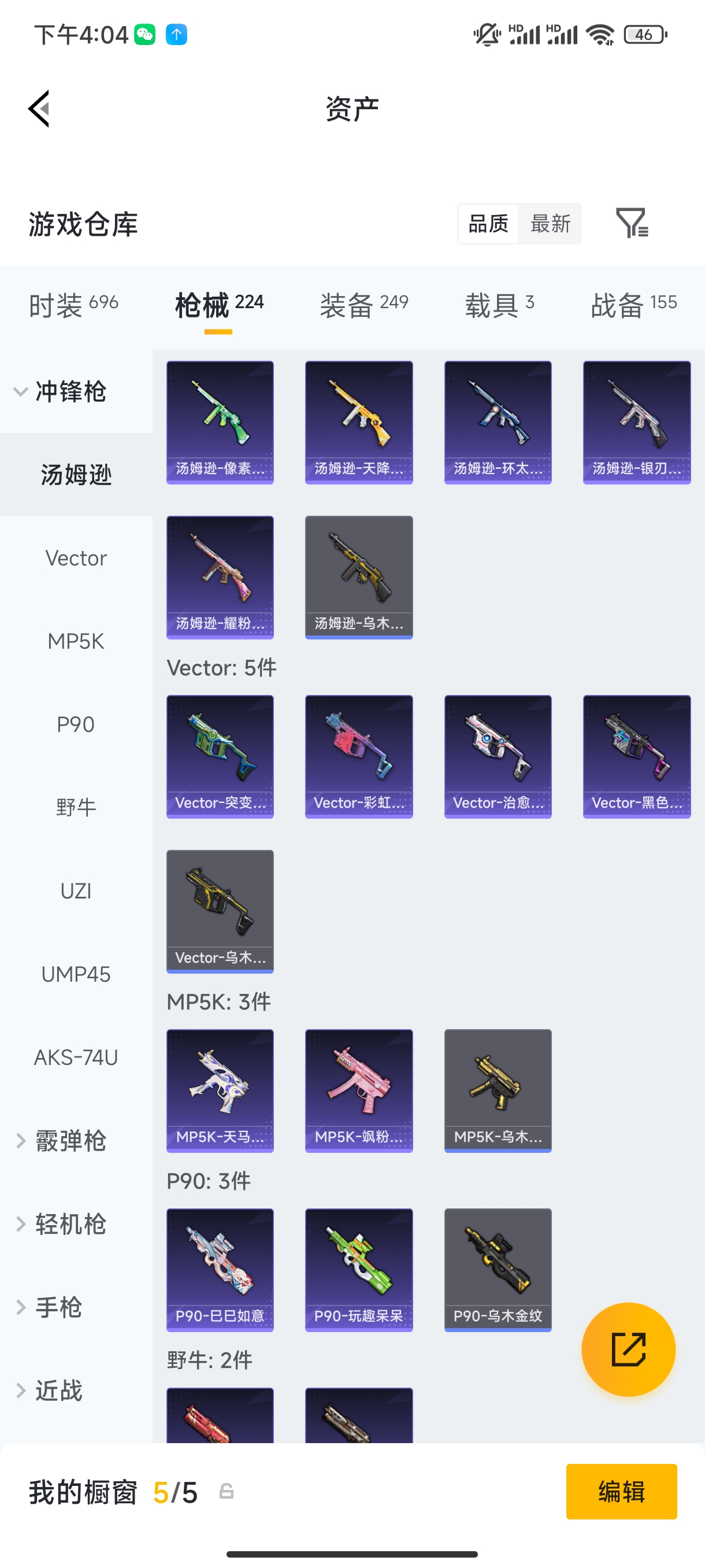The image size is (705, 1568).
Task: Jump to UMP45 in the side list
Action: 76,975
